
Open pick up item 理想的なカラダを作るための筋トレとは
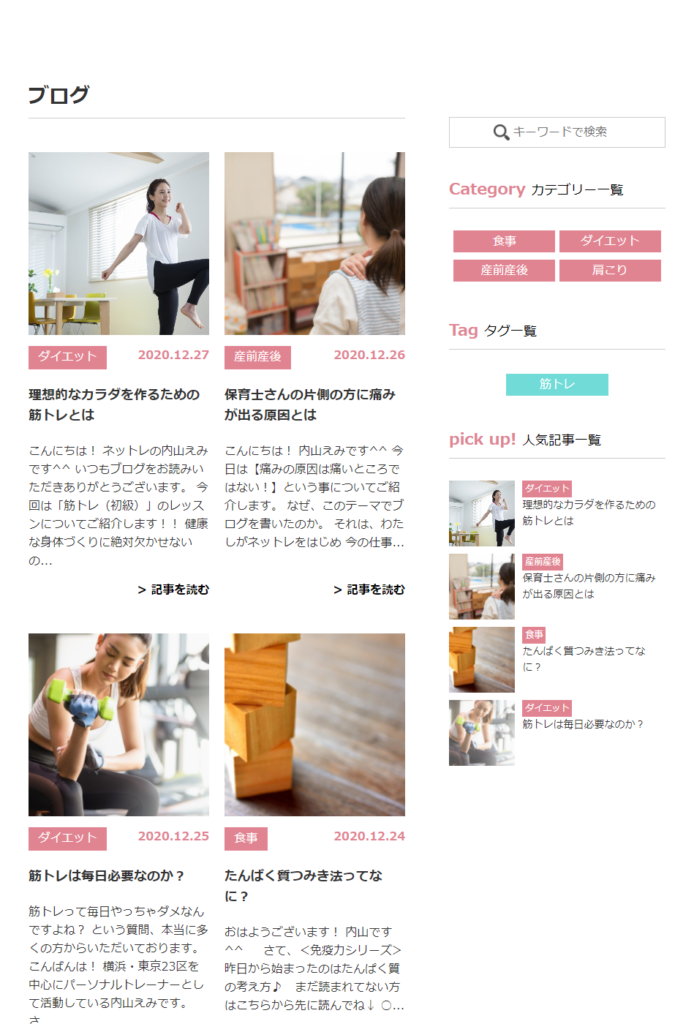(588, 512)
